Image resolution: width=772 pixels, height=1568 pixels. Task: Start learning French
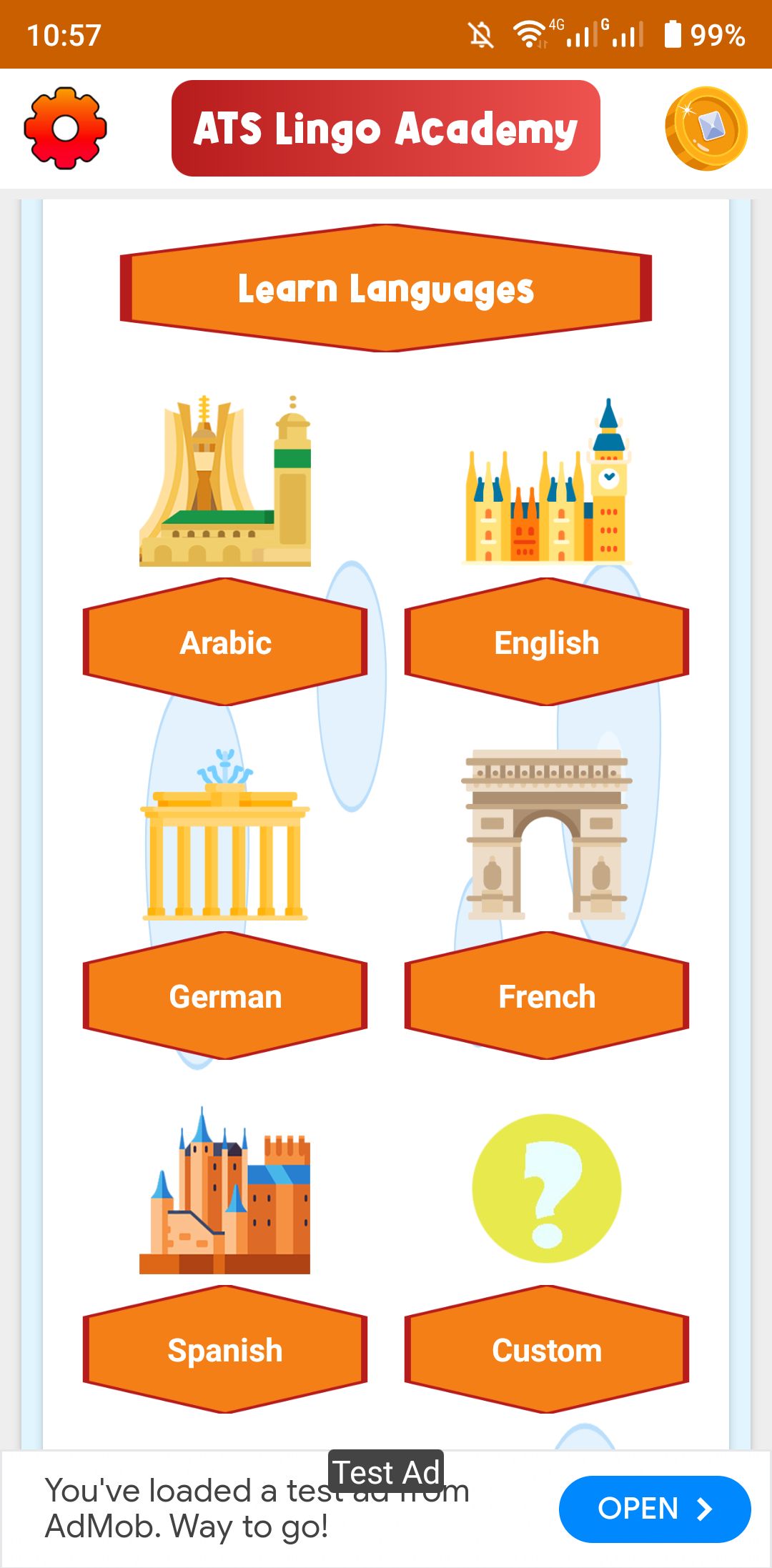(547, 996)
